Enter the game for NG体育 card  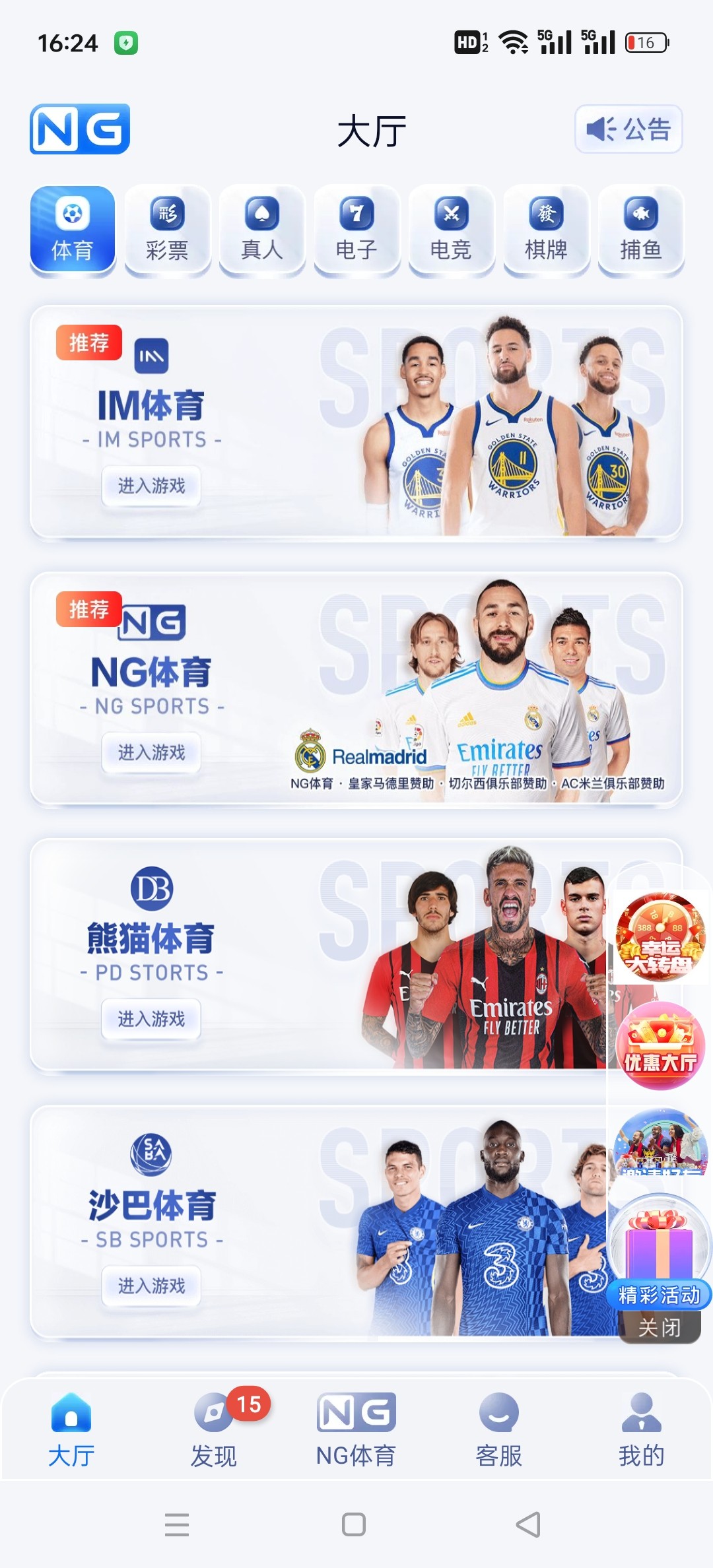coord(151,753)
